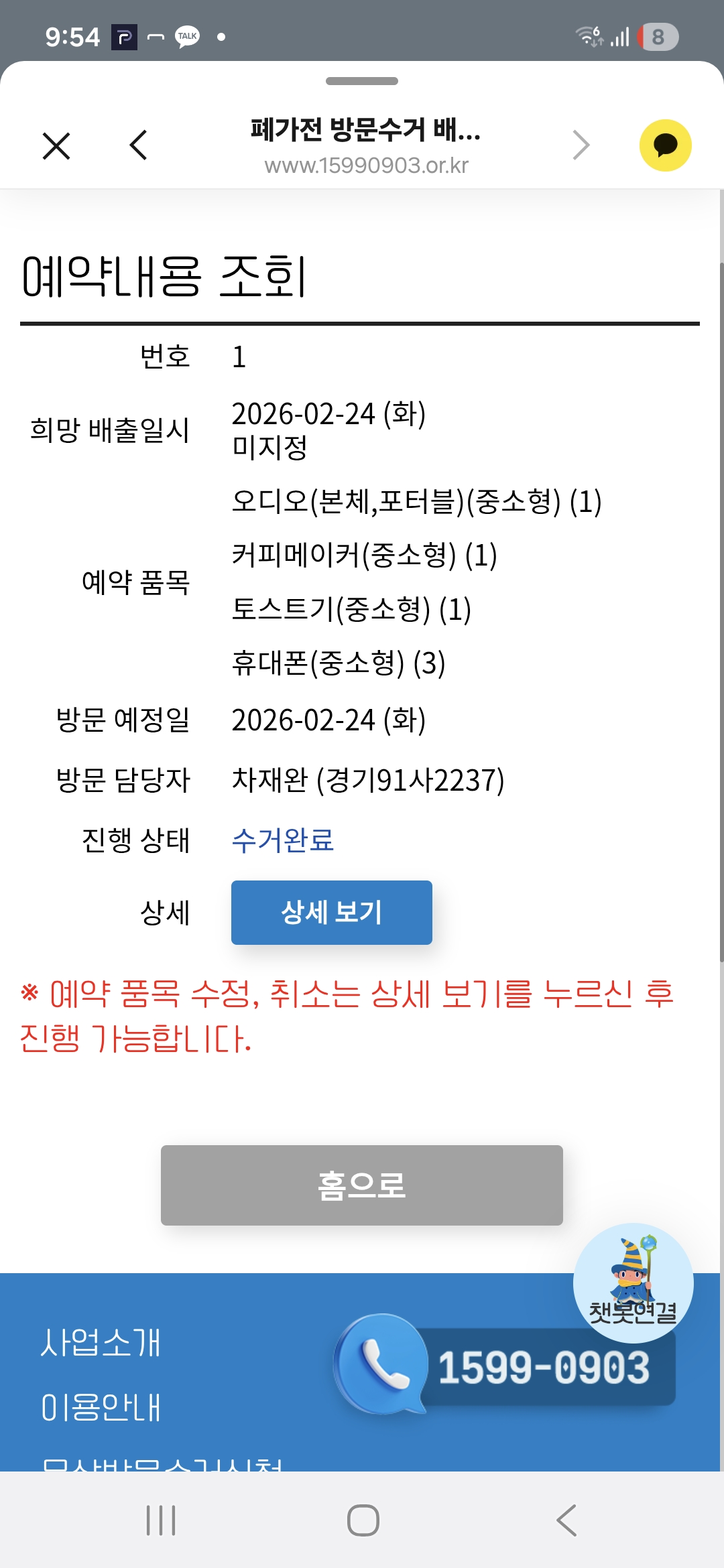Open recent apps from navigation bar
The width and height of the screenshot is (724, 1568).
(x=161, y=1520)
